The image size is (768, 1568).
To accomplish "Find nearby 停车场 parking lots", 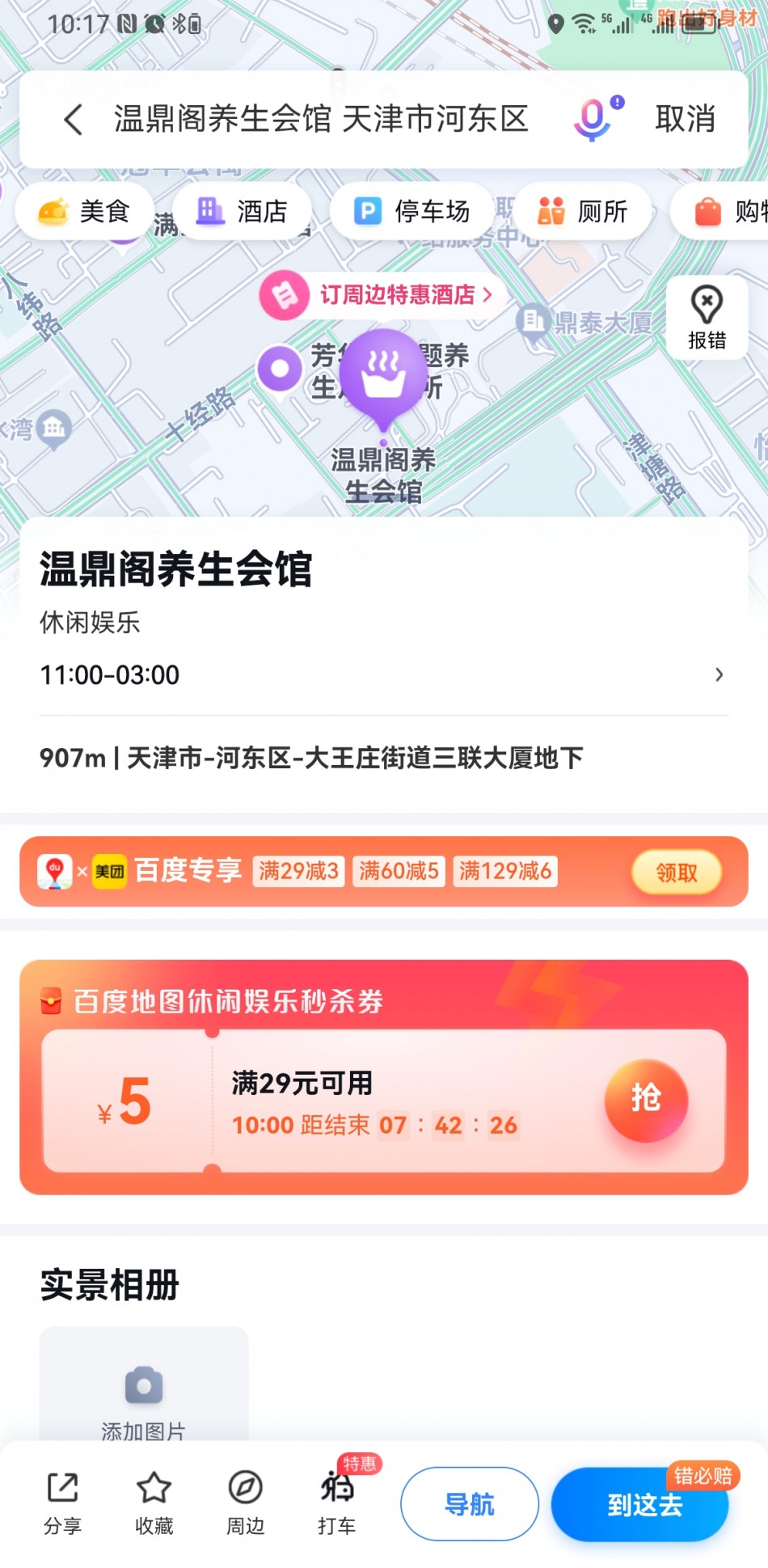I will pos(411,212).
